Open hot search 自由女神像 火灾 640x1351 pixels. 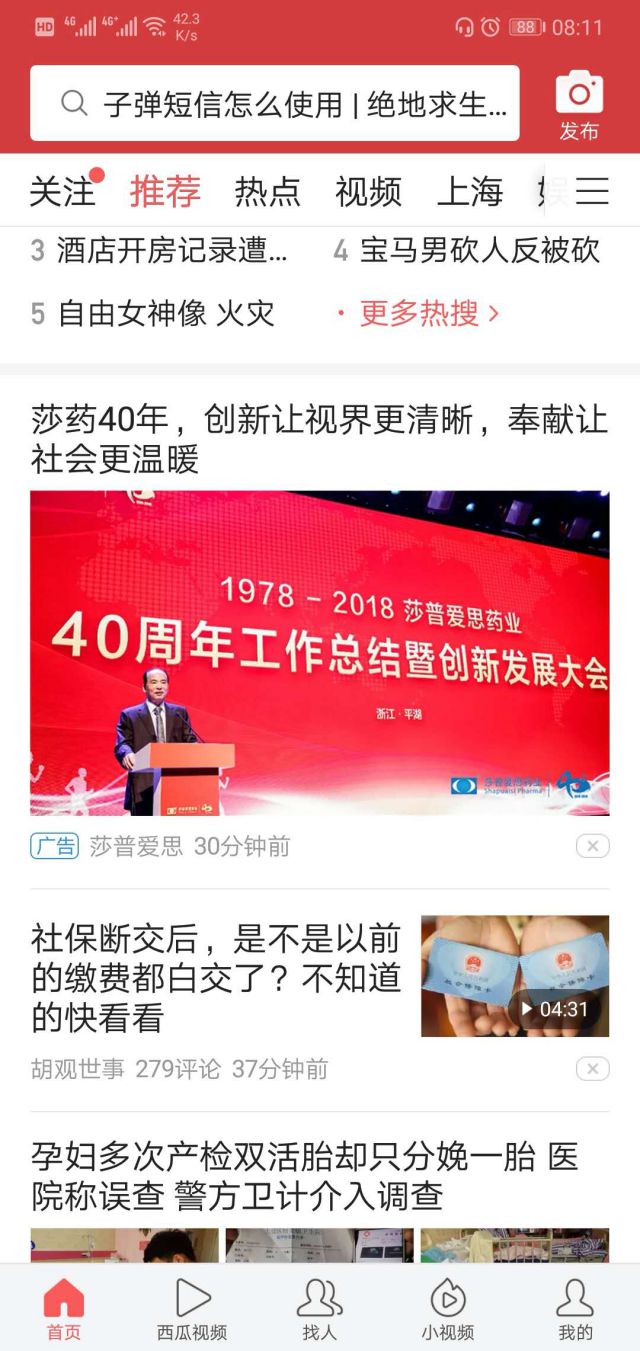pos(153,313)
